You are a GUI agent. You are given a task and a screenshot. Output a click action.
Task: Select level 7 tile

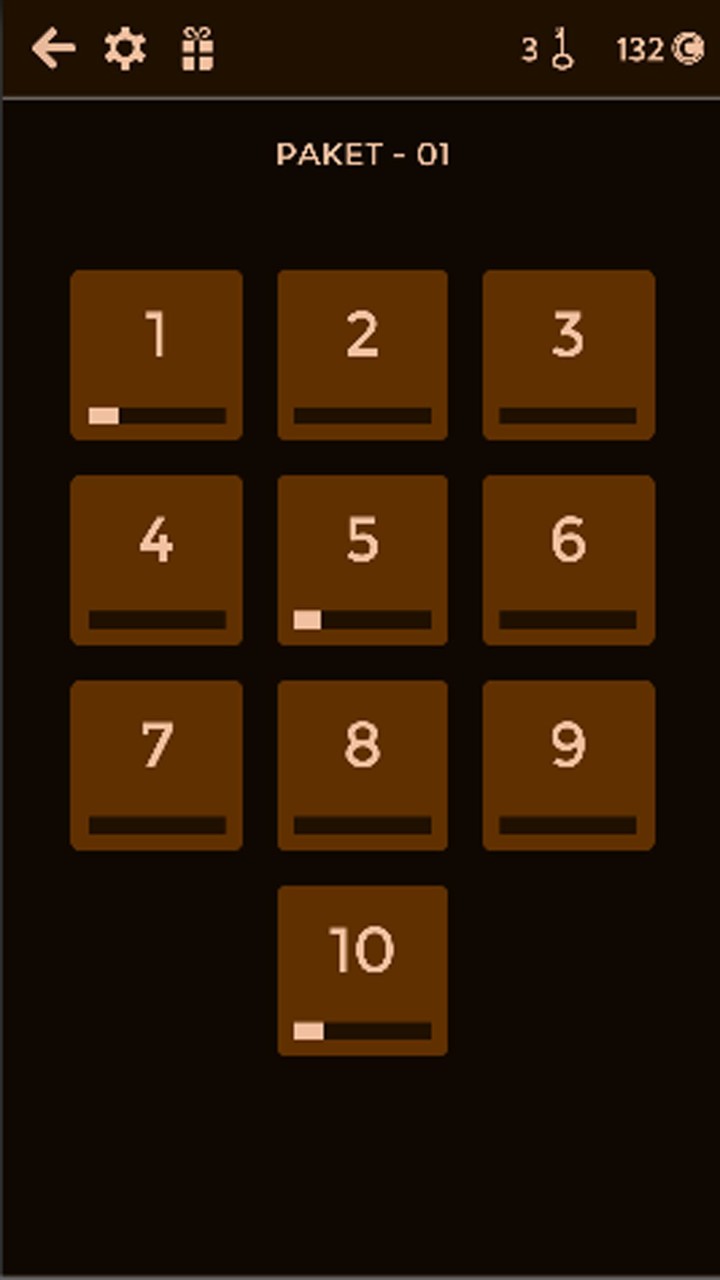(x=156, y=765)
